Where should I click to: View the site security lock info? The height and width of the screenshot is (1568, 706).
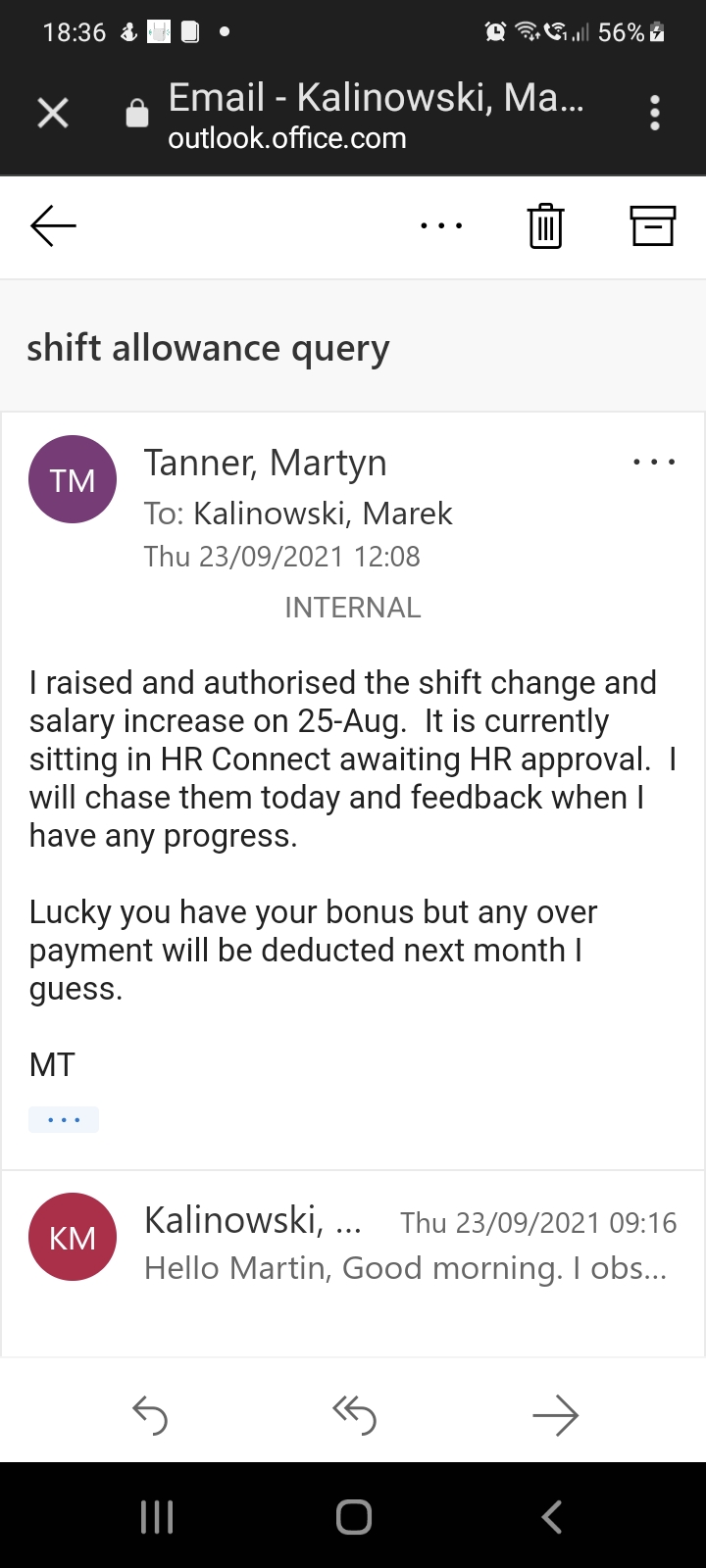(137, 115)
